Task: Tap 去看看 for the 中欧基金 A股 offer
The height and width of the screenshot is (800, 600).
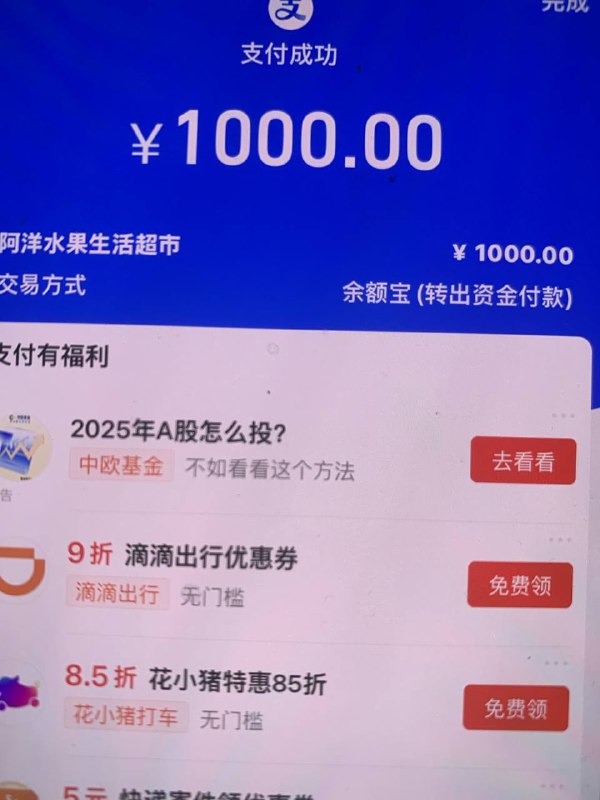Action: (x=522, y=462)
